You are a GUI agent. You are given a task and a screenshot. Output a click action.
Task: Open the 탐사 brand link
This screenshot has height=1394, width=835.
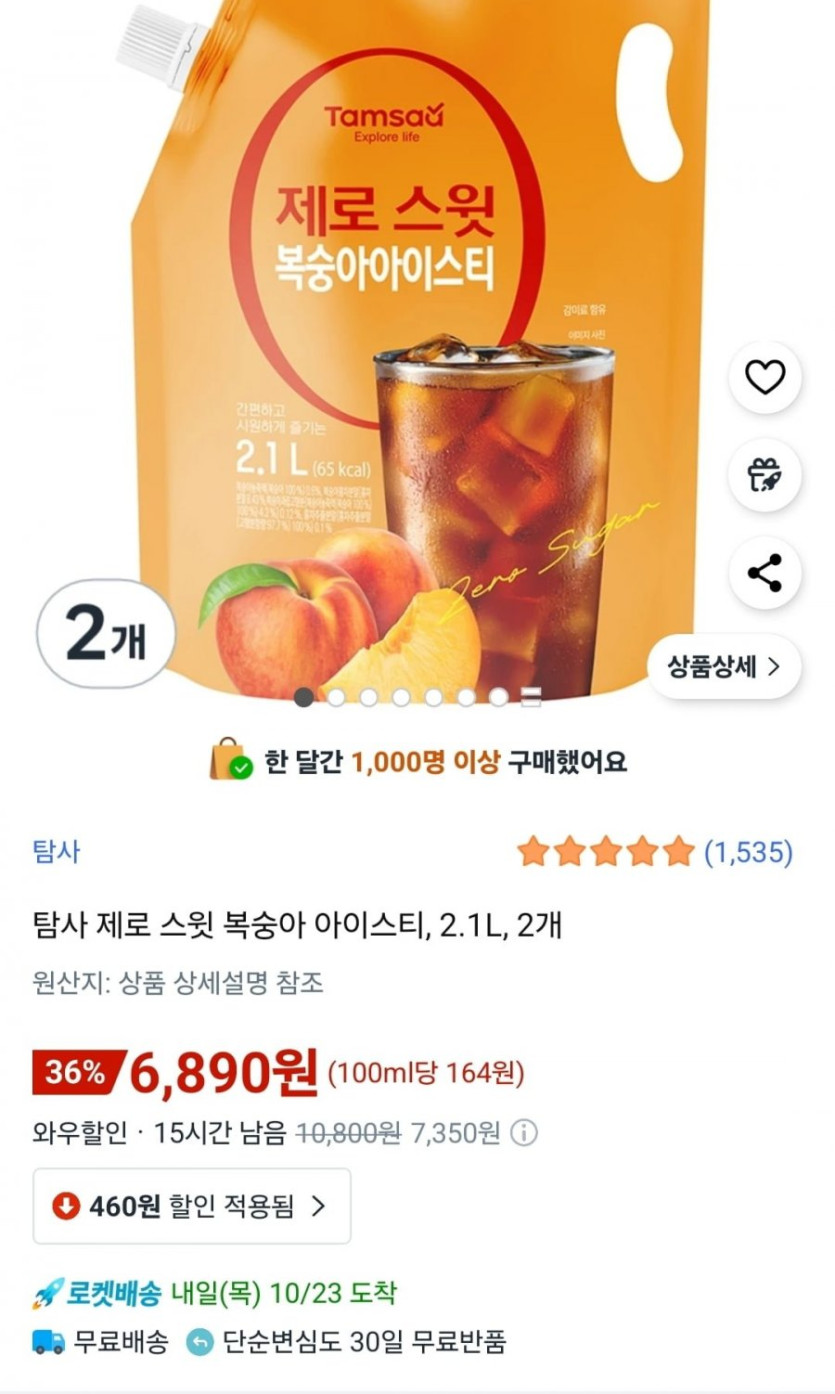click(56, 852)
